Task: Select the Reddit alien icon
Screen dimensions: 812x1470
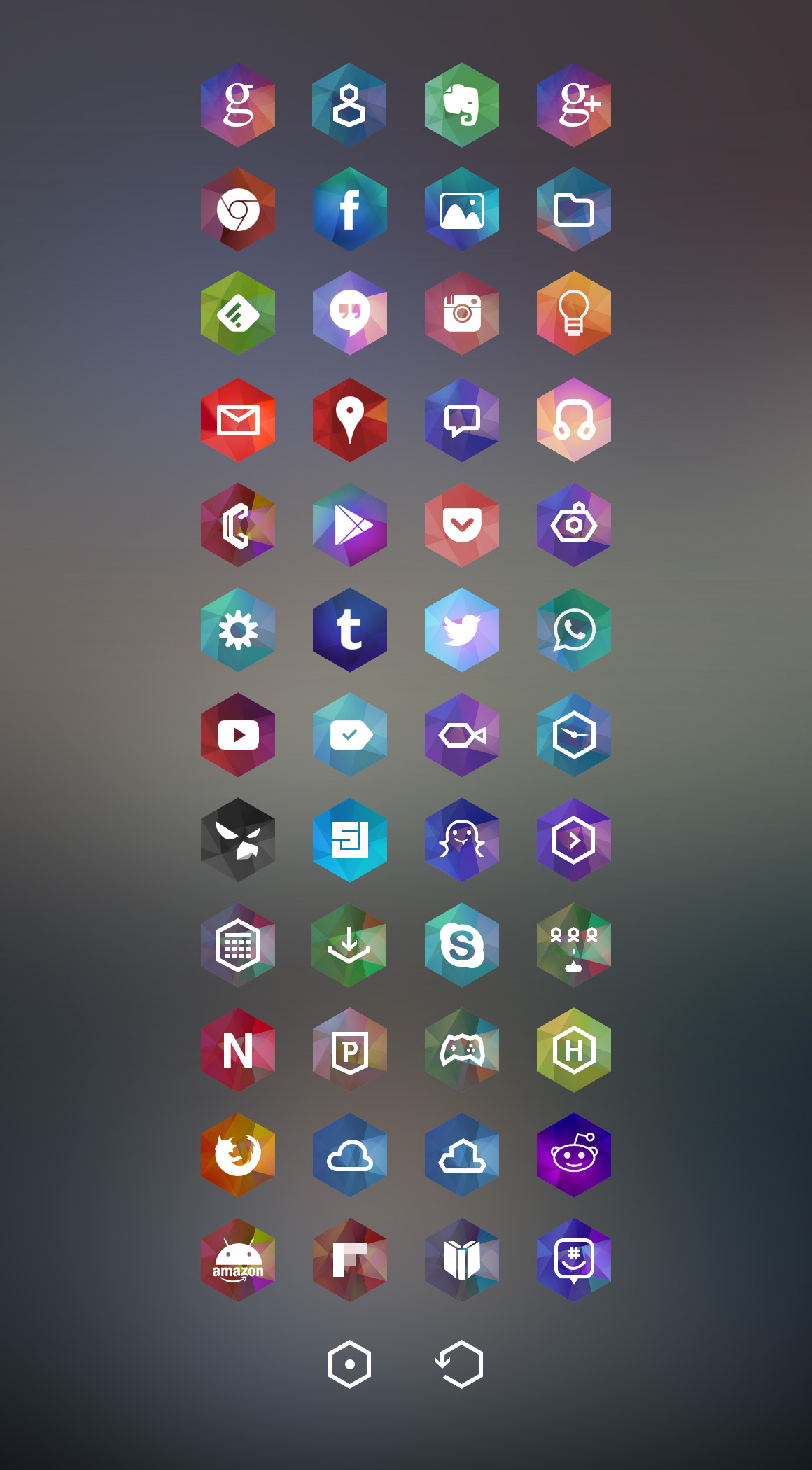Action: (x=574, y=1155)
